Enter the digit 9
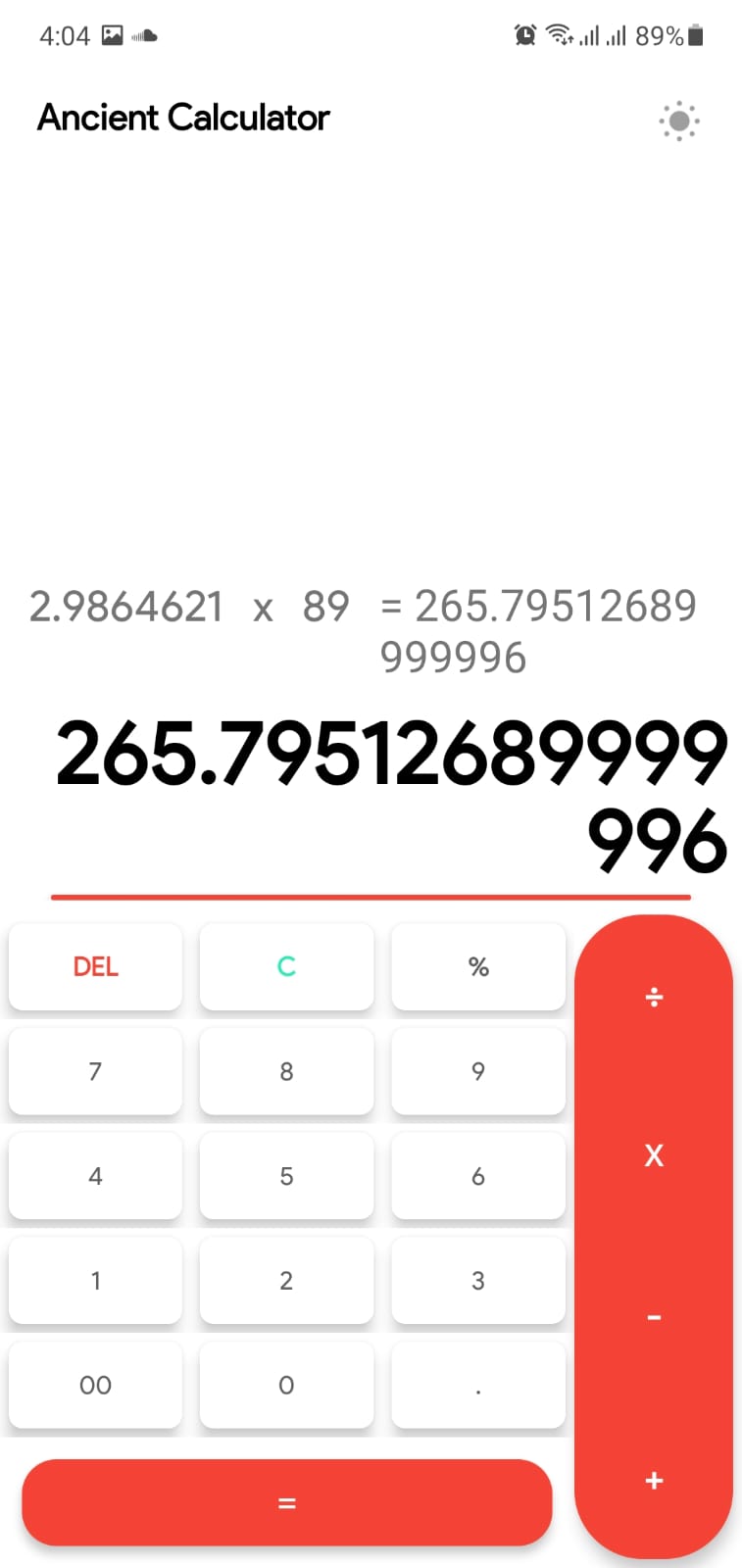 pyautogui.click(x=478, y=1071)
